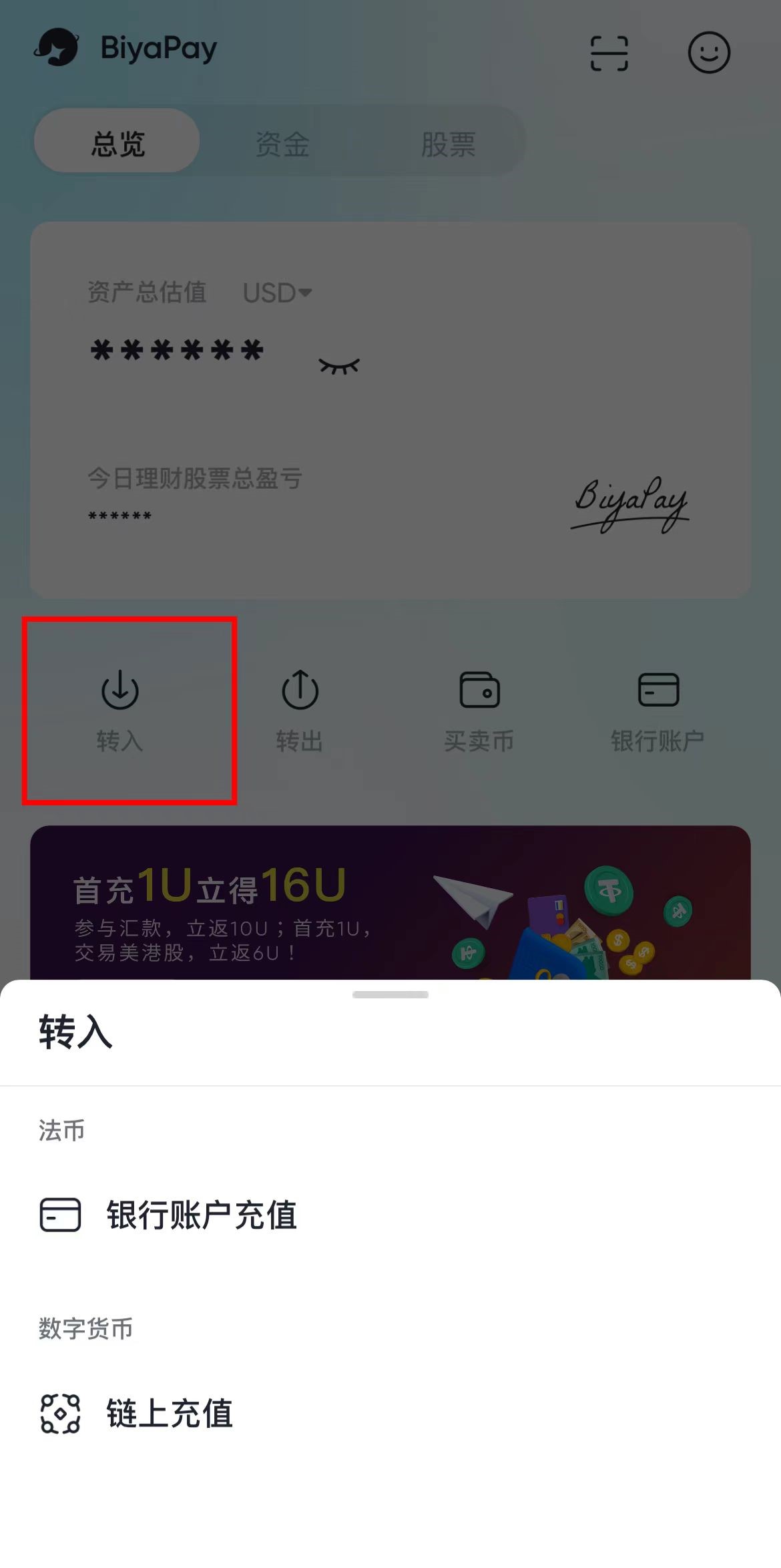The width and height of the screenshot is (781, 1568).
Task: Expand the USD currency dropdown
Action: [x=277, y=292]
